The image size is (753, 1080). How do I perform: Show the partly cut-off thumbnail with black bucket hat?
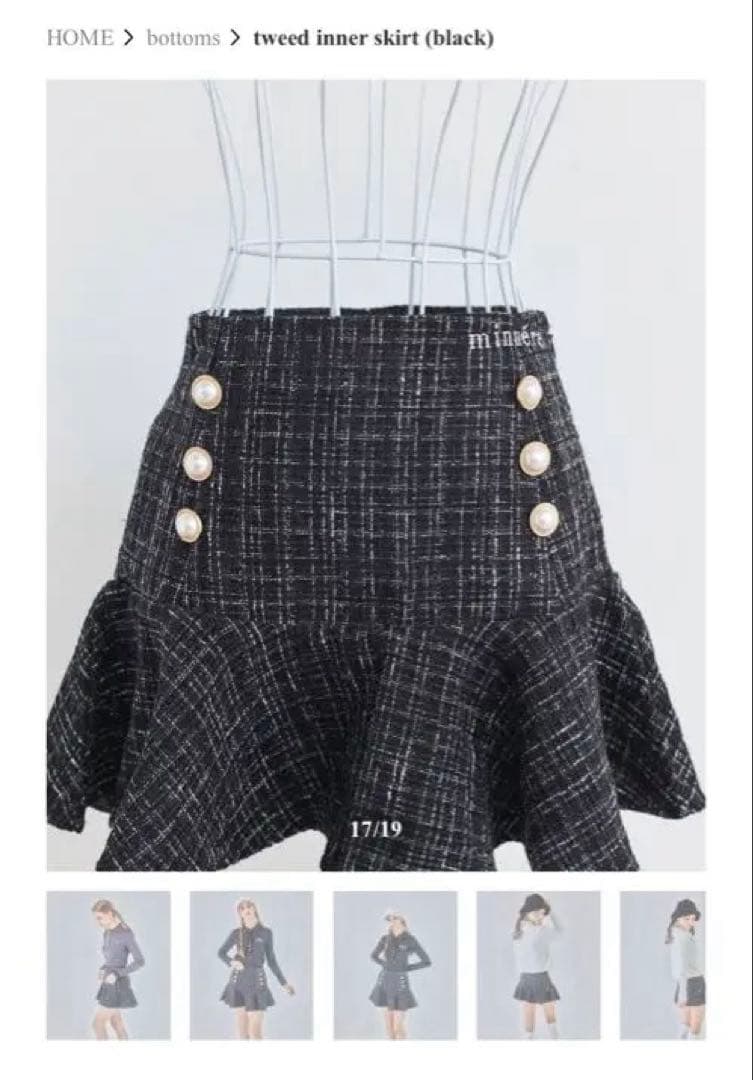coord(663,965)
